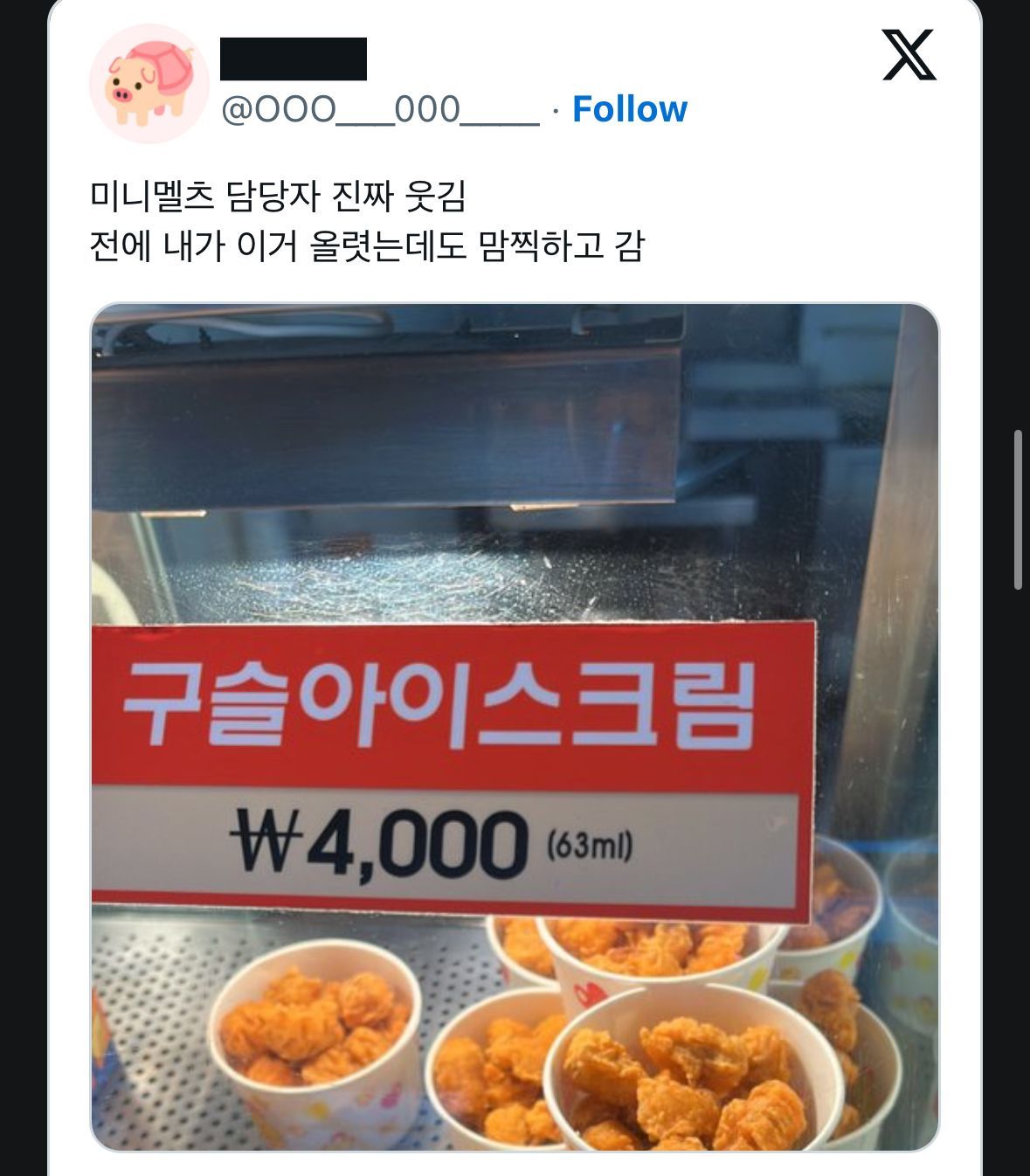The height and width of the screenshot is (1176, 1030).
Task: View the tweet's attached photo
Action: (515, 725)
